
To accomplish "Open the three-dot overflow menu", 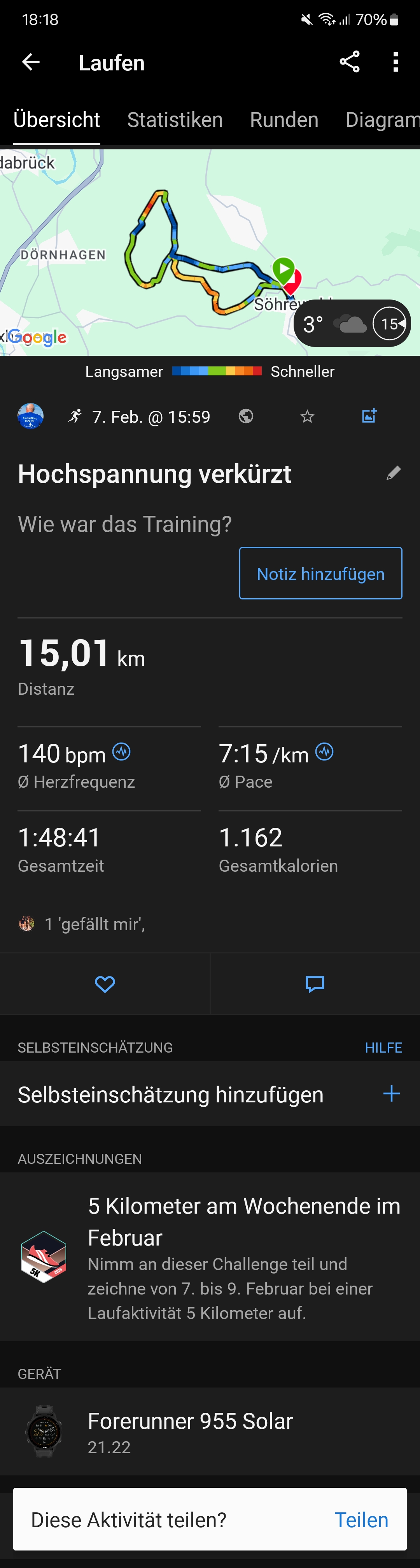I will tap(395, 62).
